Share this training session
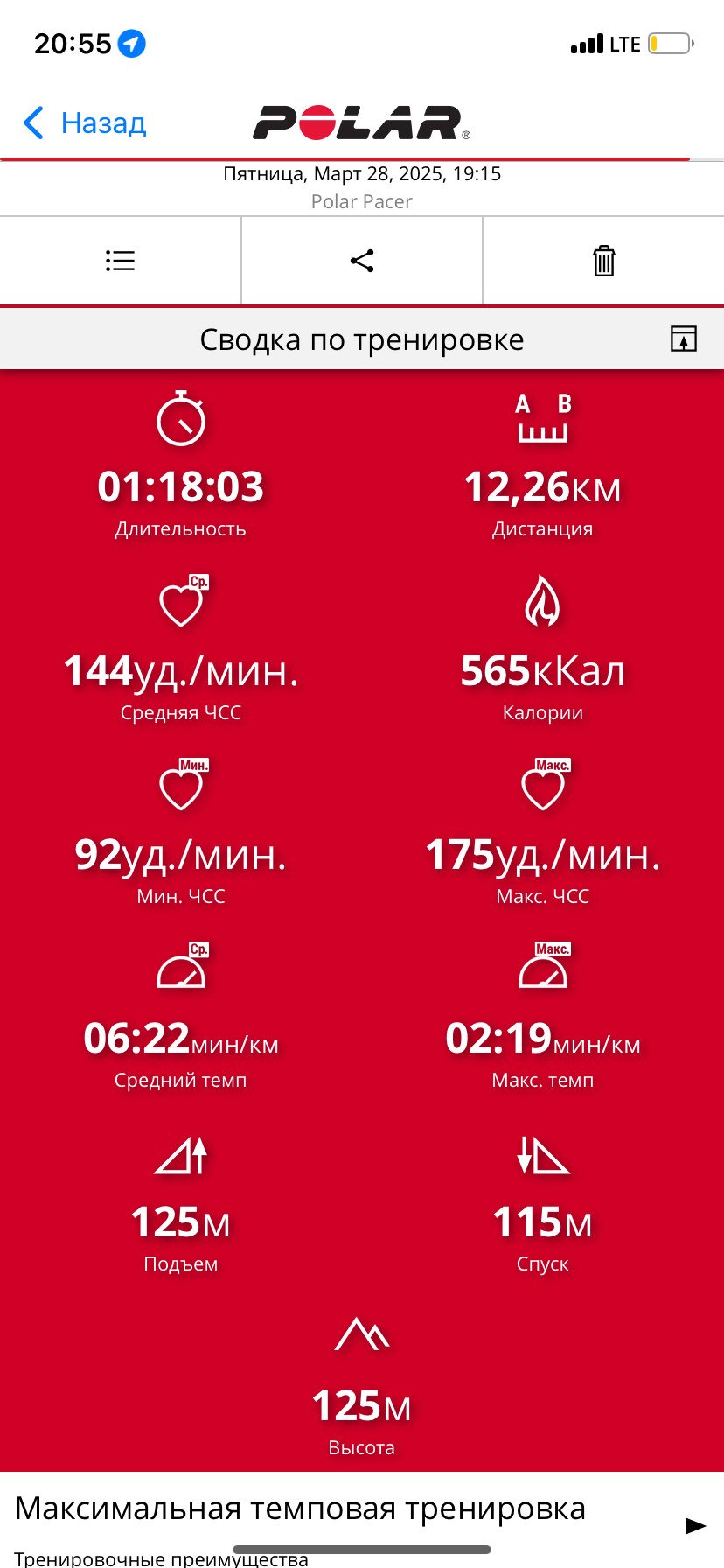Image resolution: width=724 pixels, height=1568 pixels. 362,261
